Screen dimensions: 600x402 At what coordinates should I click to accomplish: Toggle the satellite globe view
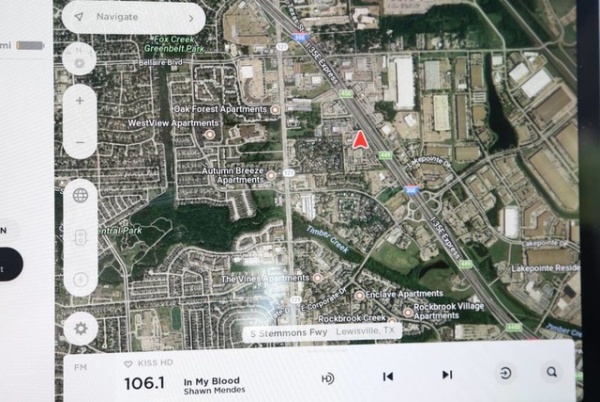pos(80,196)
